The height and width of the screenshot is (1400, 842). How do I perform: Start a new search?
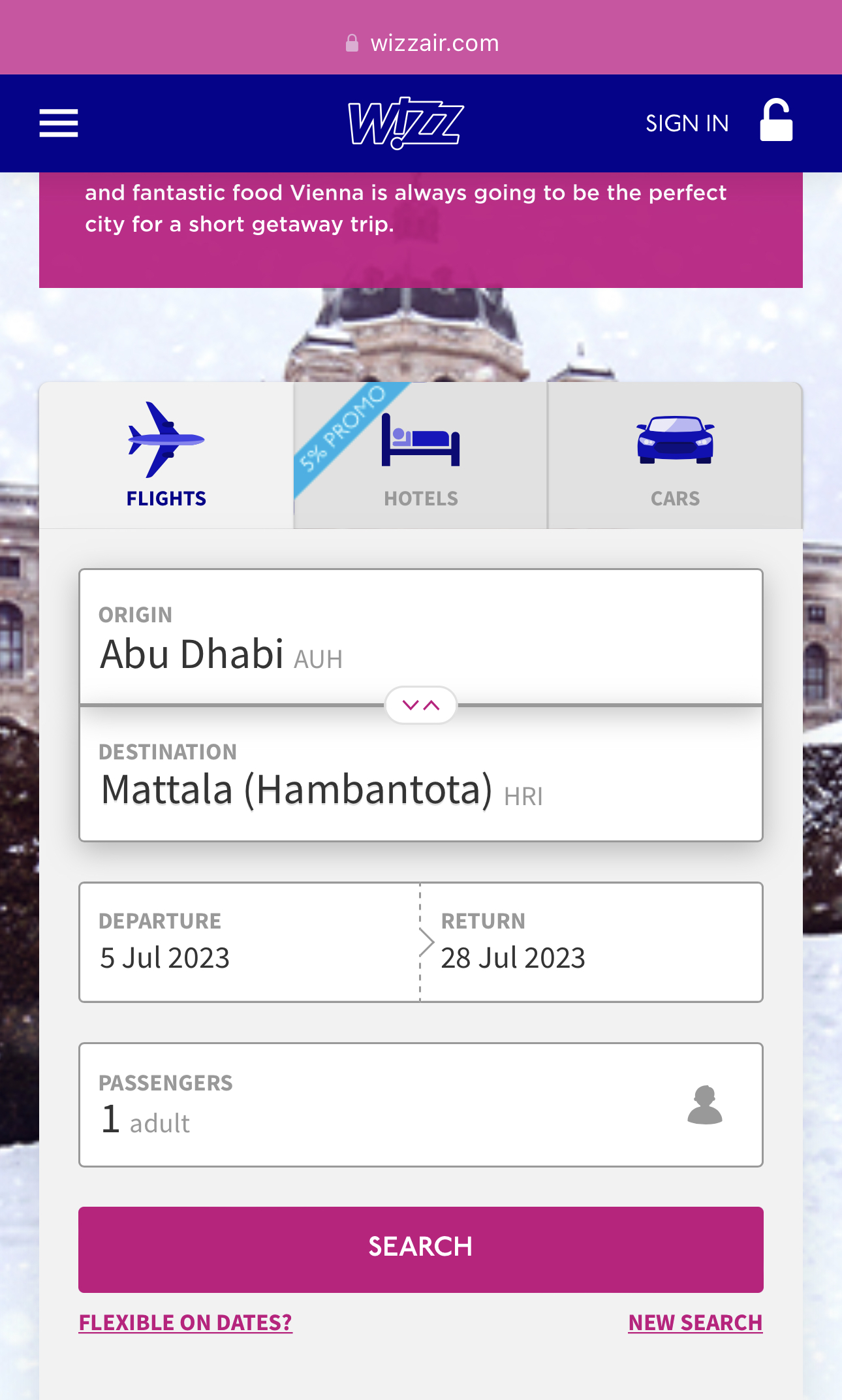pos(695,1322)
